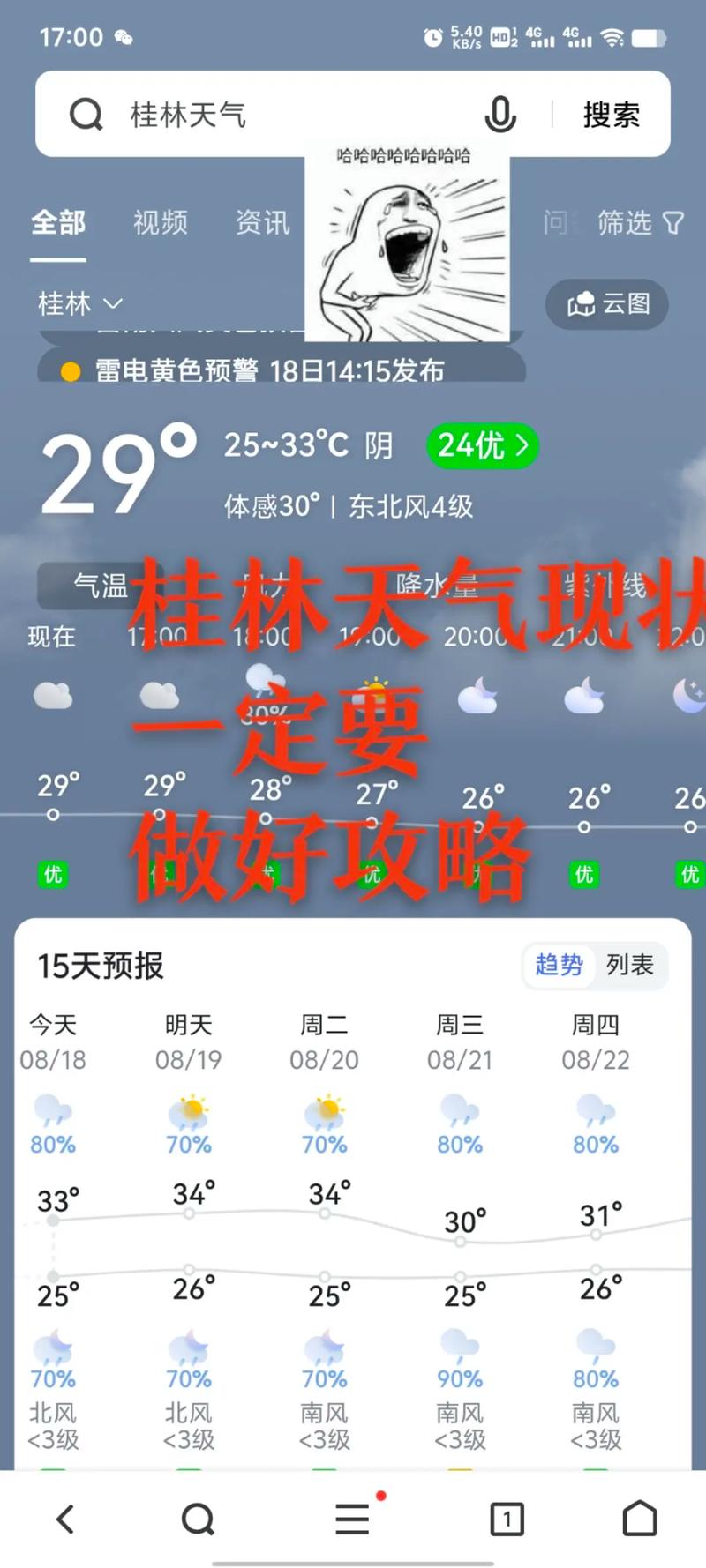Tap the 80% precipitation chance for today
Viewport: 706px width, 1568px height.
click(53, 1144)
